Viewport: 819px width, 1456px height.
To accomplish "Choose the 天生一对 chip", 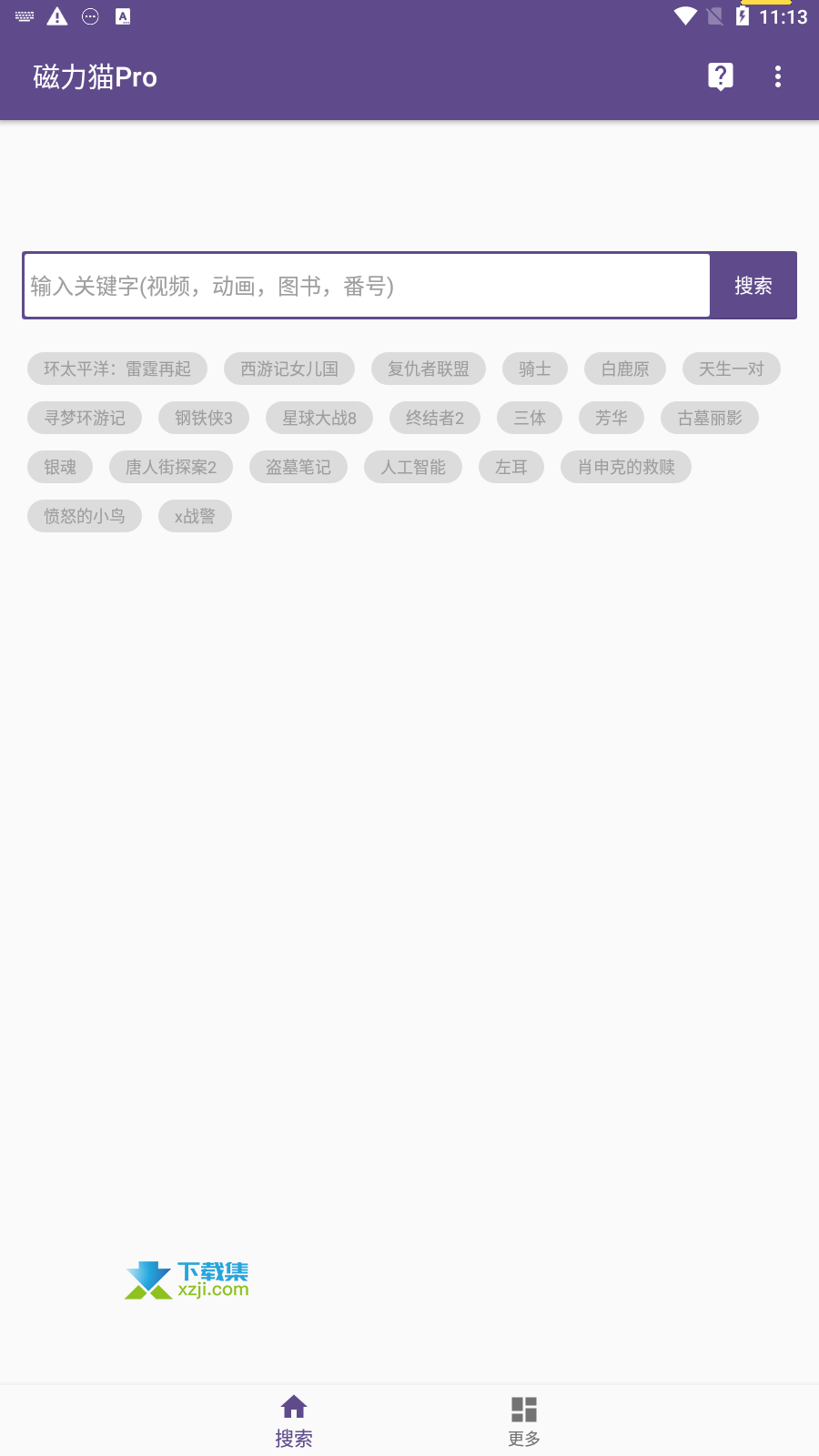I will tap(732, 369).
